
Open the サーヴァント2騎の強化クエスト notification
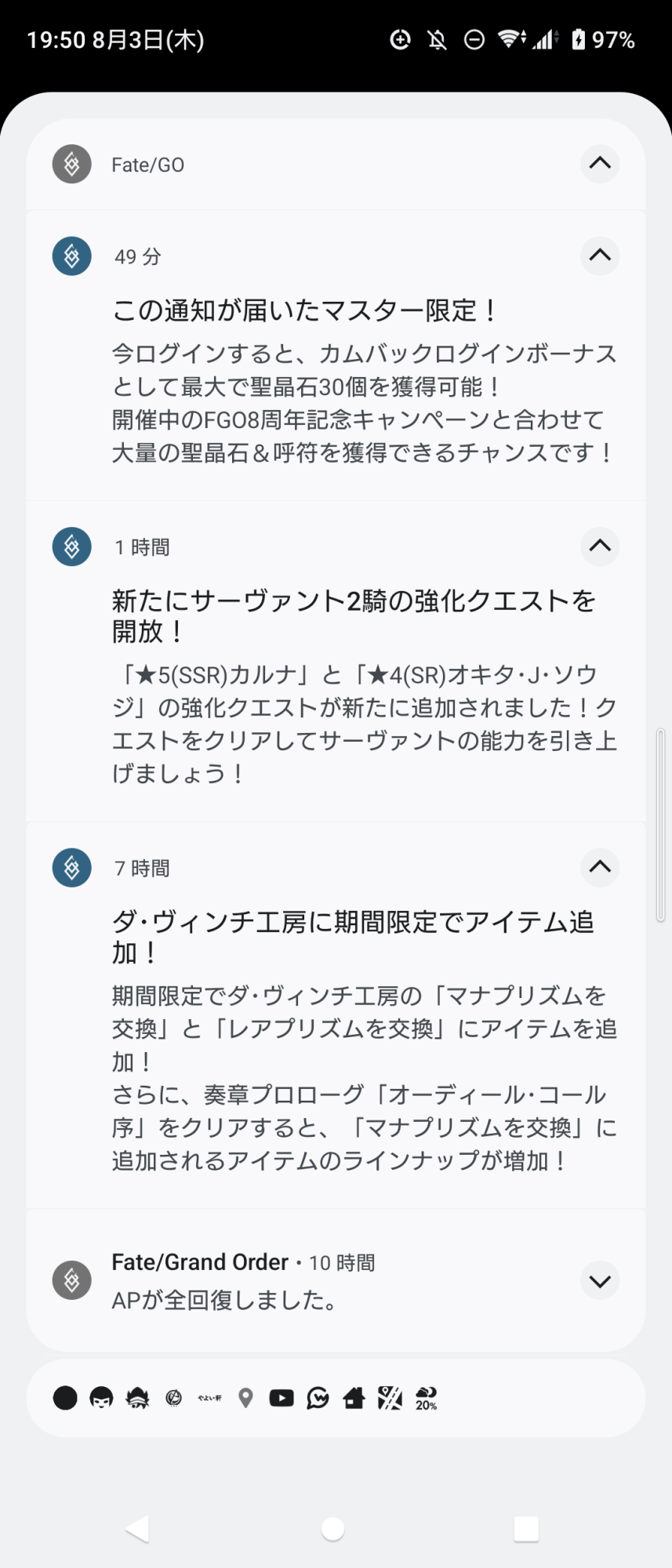(x=336, y=662)
